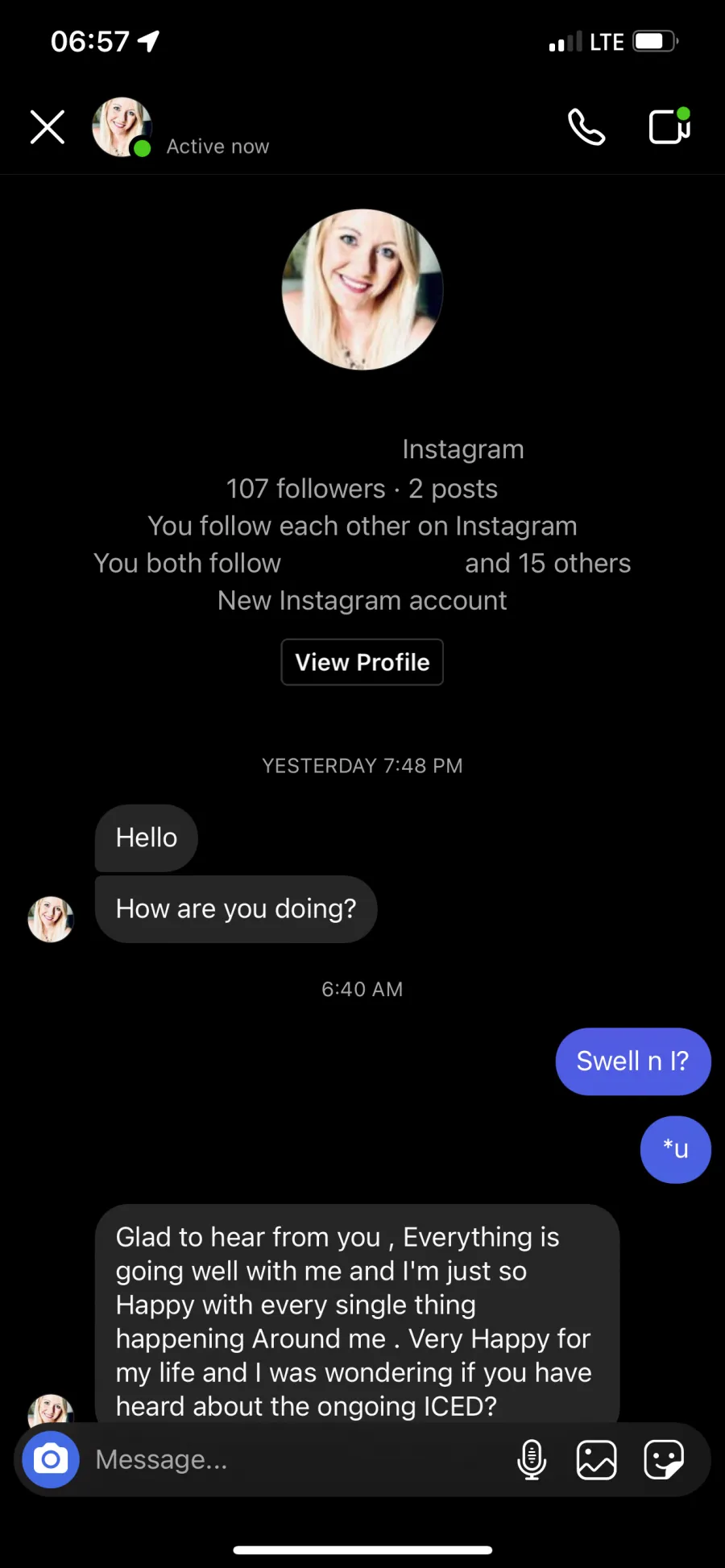
Task: Start an audio call
Action: pyautogui.click(x=586, y=126)
